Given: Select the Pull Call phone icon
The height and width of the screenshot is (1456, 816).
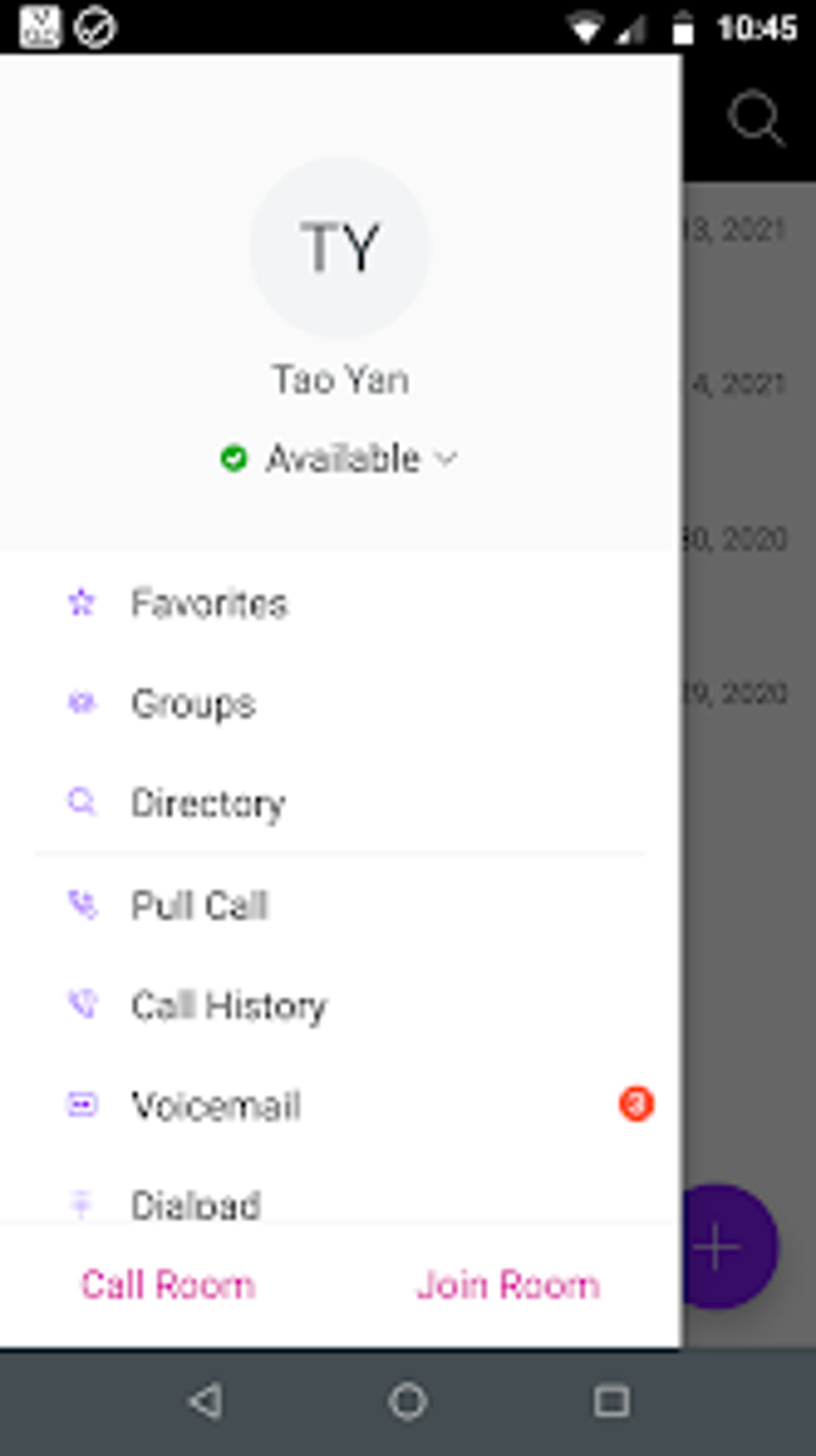Looking at the screenshot, I should click(82, 904).
